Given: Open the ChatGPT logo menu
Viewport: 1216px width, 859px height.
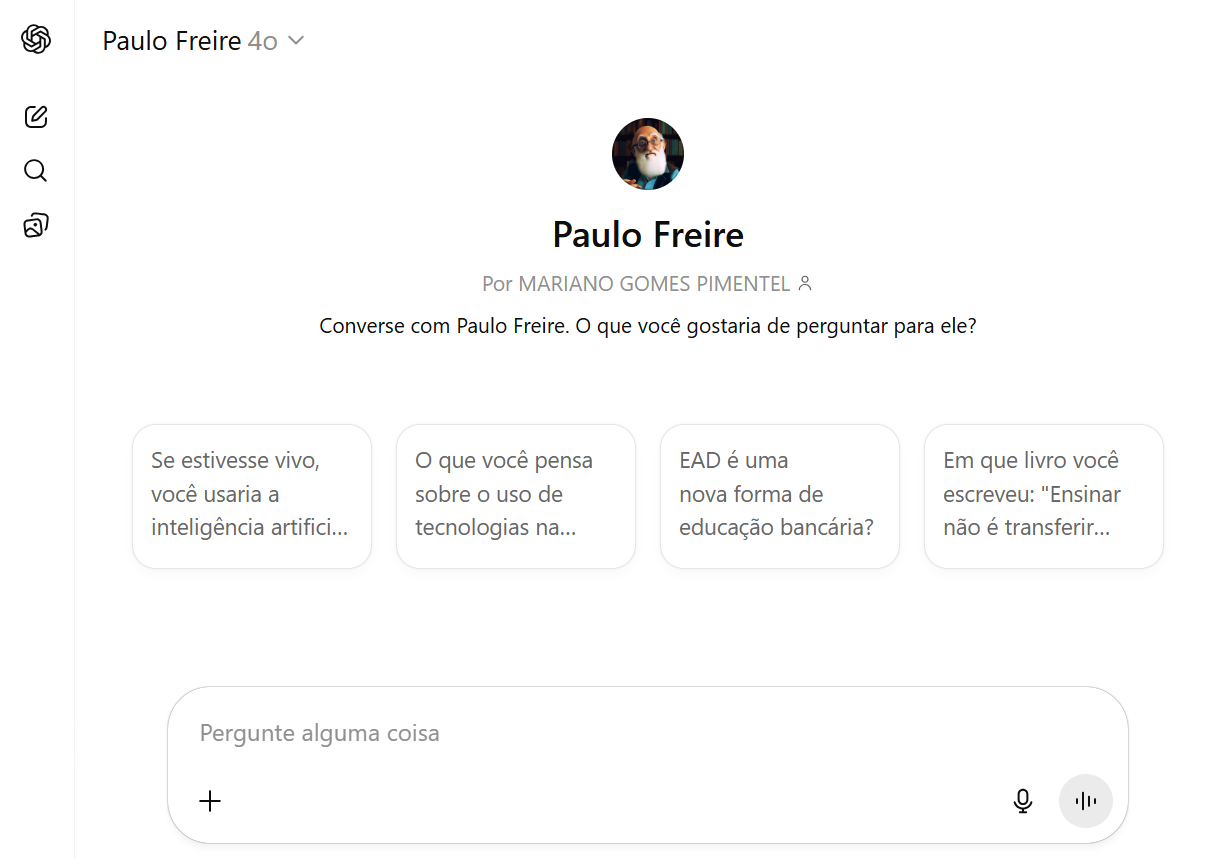Looking at the screenshot, I should point(36,40).
